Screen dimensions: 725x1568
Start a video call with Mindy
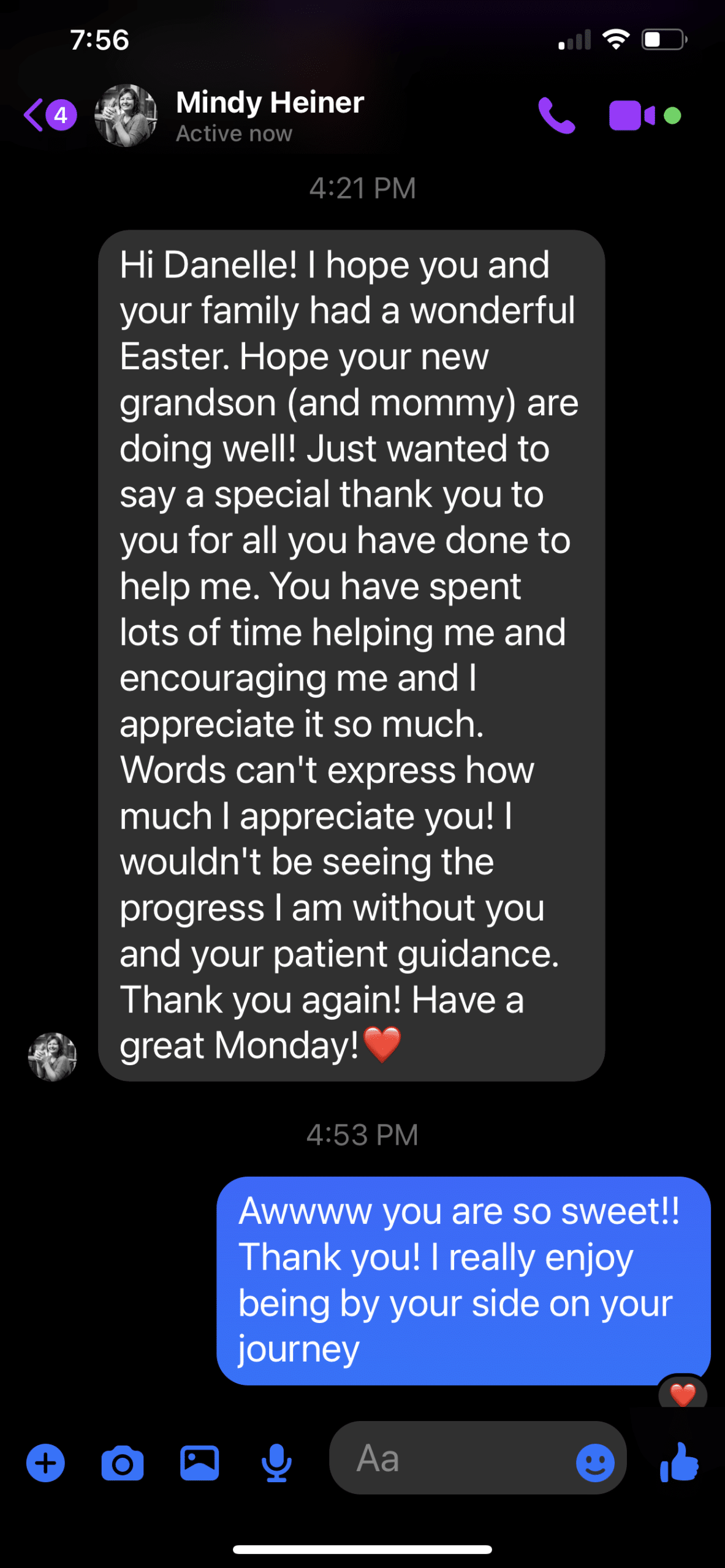tap(631, 115)
